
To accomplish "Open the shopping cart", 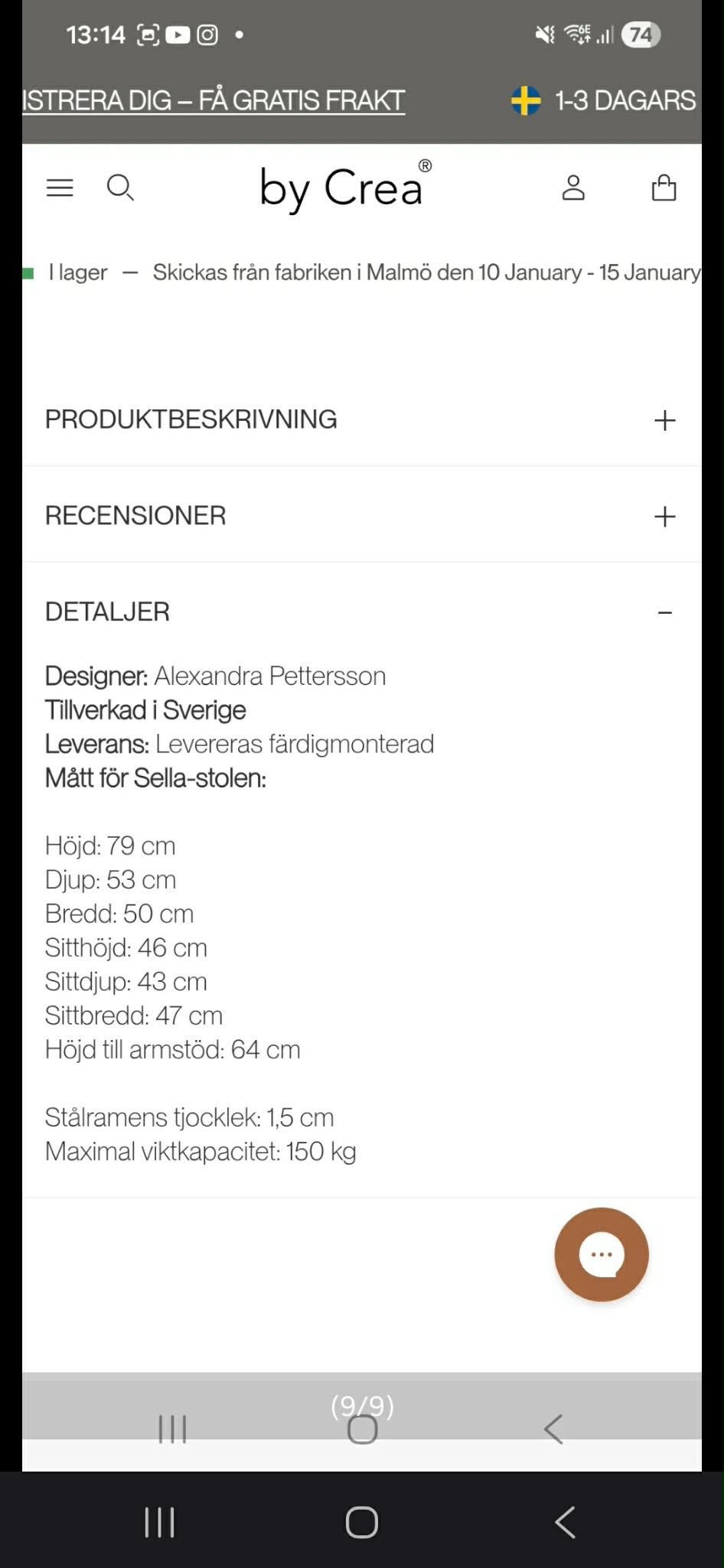I will coord(664,187).
